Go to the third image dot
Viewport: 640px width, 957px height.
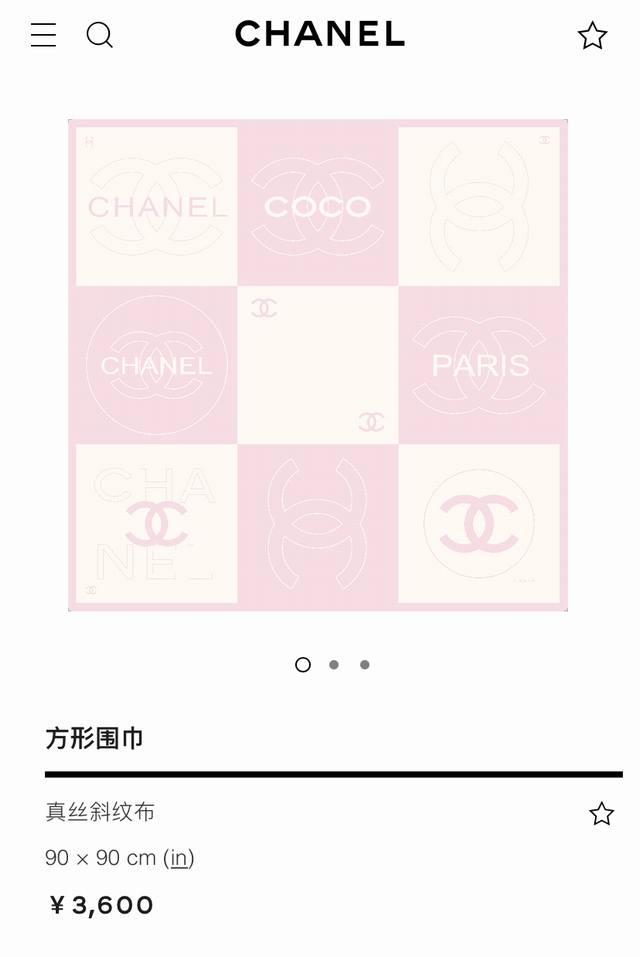365,664
